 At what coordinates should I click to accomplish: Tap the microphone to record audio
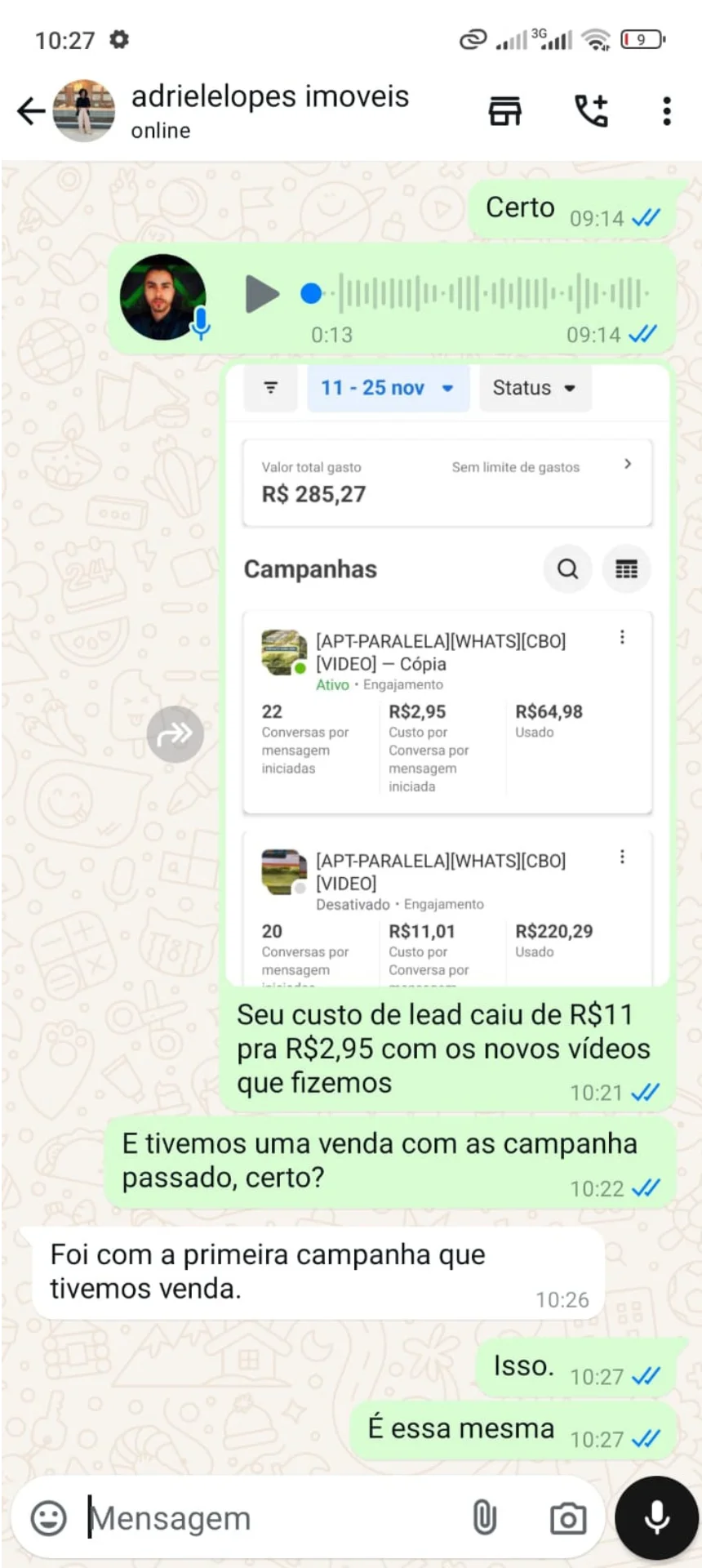[656, 1518]
